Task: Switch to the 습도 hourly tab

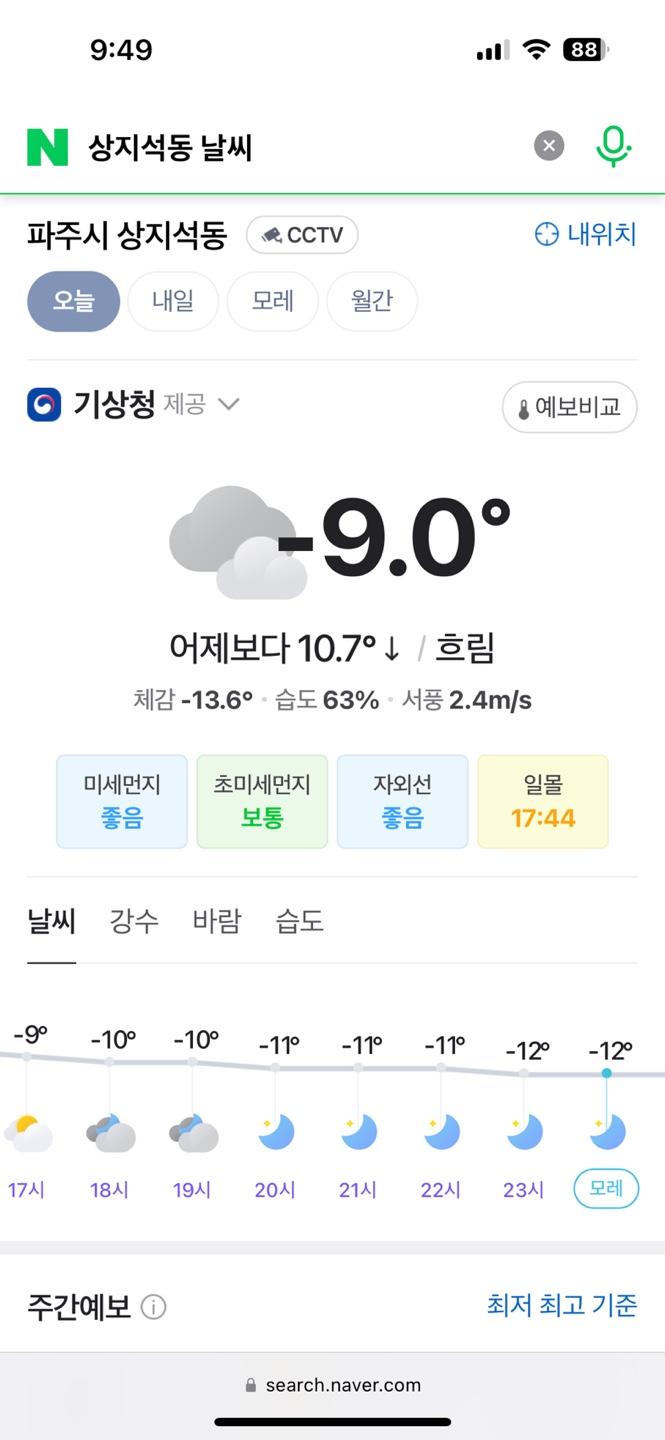Action: (300, 921)
